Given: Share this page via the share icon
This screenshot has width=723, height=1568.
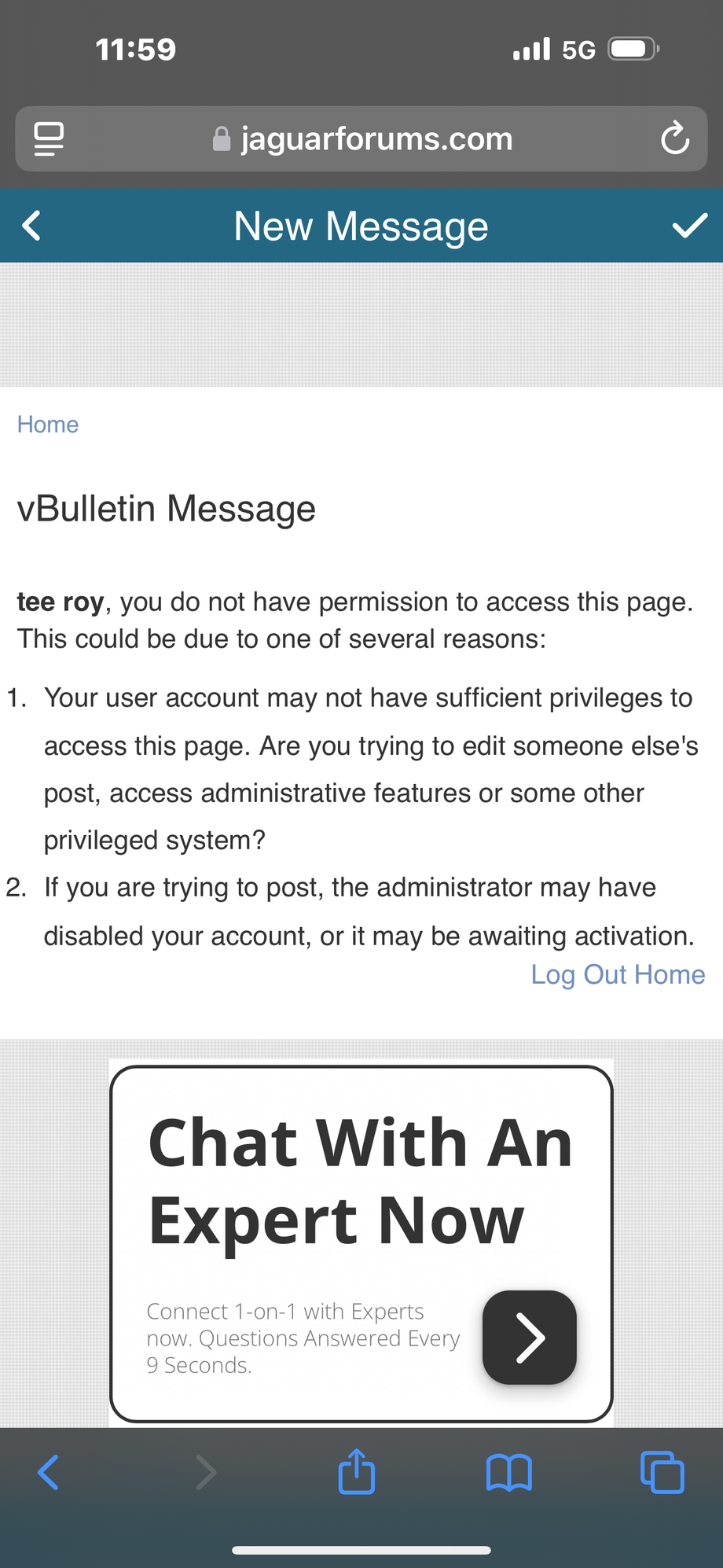Looking at the screenshot, I should pos(357,1472).
